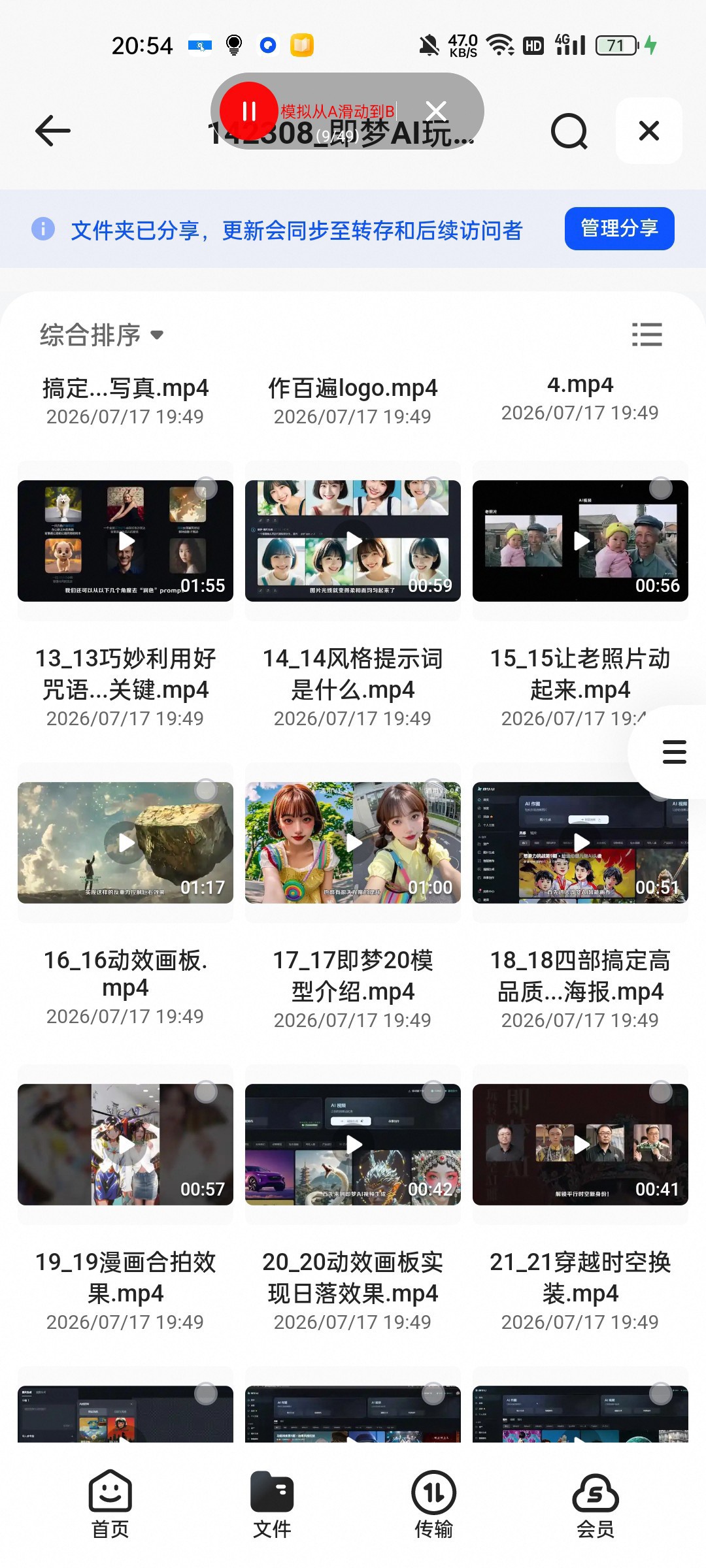Play video 14_14风格提示词是什么.mp4

353,541
